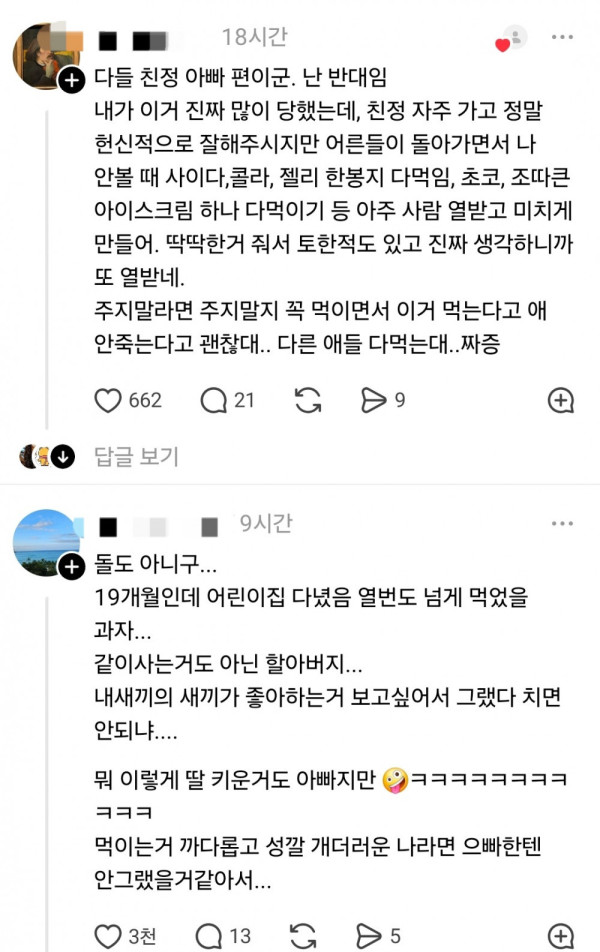Expand 답글 보기 replies
This screenshot has width=600, height=952.
[x=137, y=457]
